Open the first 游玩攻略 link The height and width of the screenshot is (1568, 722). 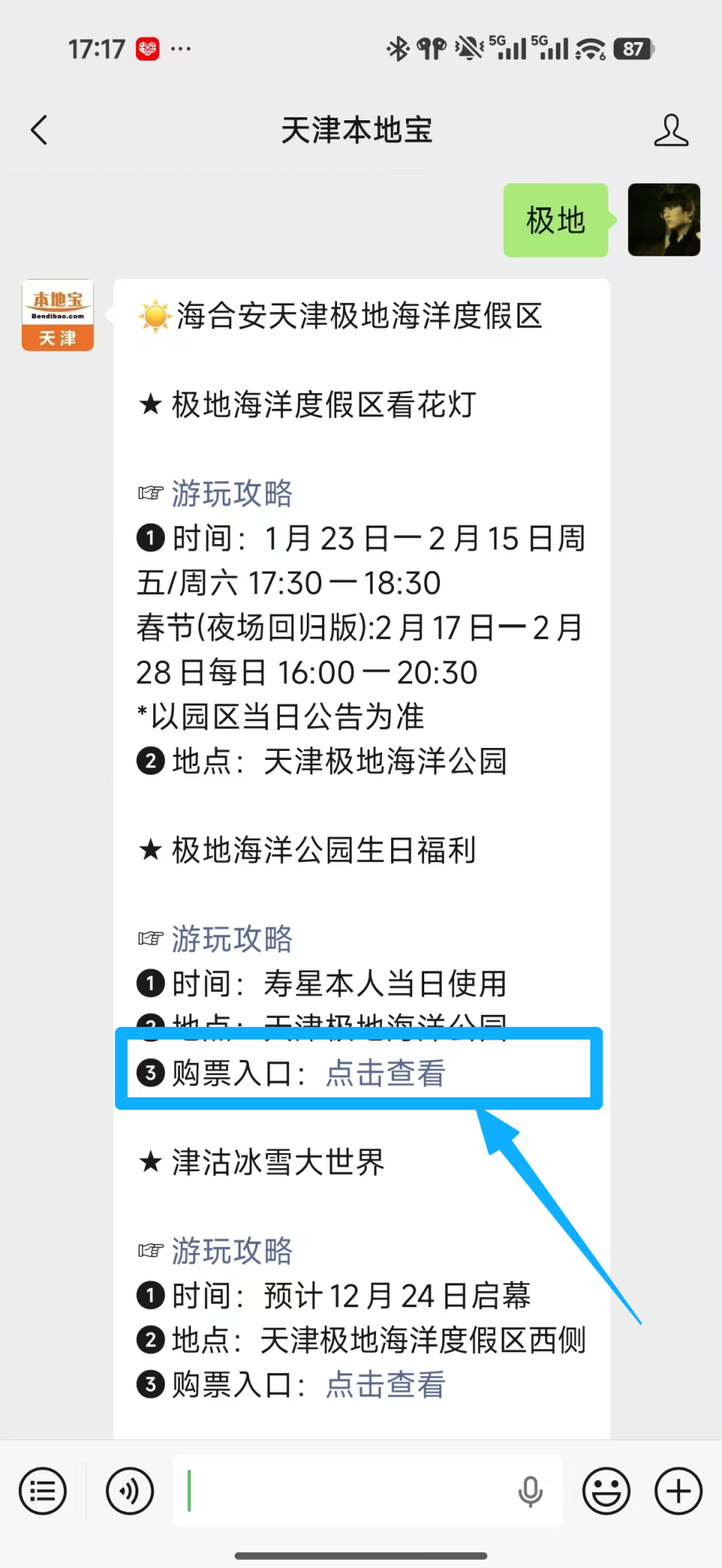pos(231,494)
